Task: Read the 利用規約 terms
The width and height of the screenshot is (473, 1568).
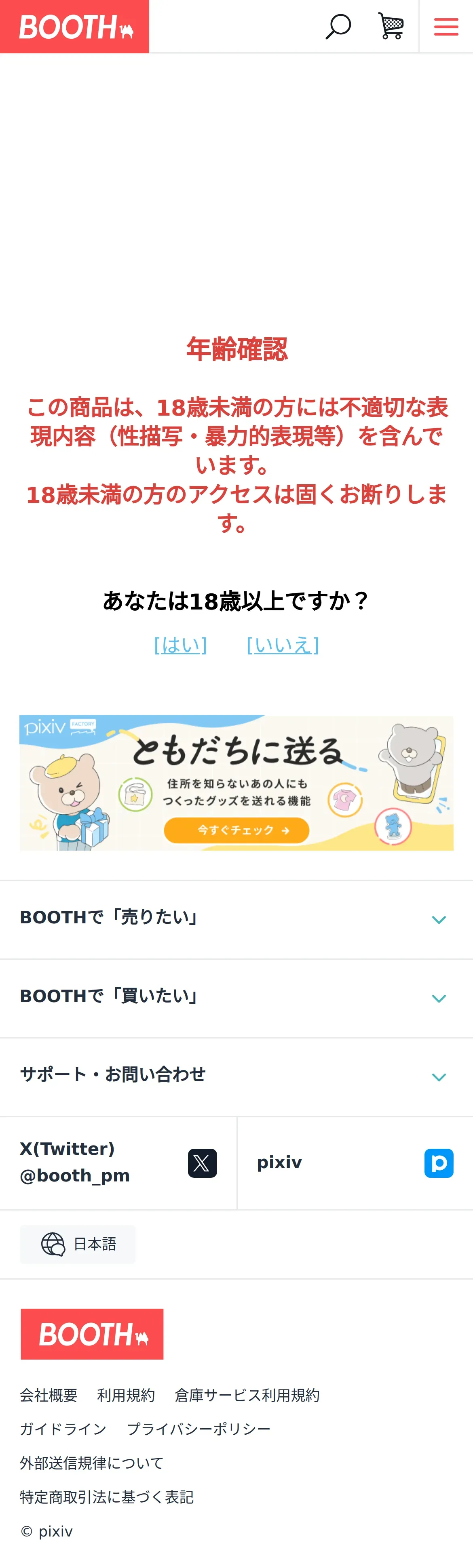Action: pyautogui.click(x=126, y=1395)
